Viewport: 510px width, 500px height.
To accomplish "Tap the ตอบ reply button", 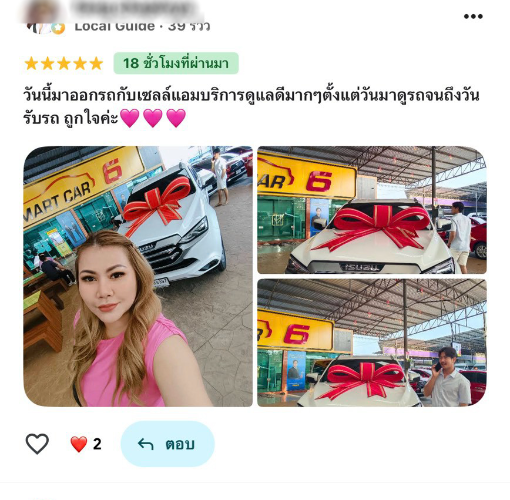I will (x=167, y=444).
